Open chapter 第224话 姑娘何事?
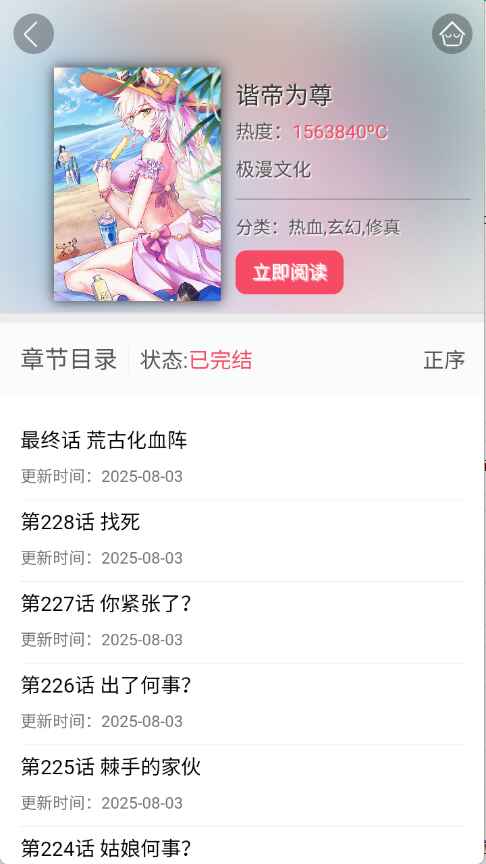 pyautogui.click(x=242, y=846)
